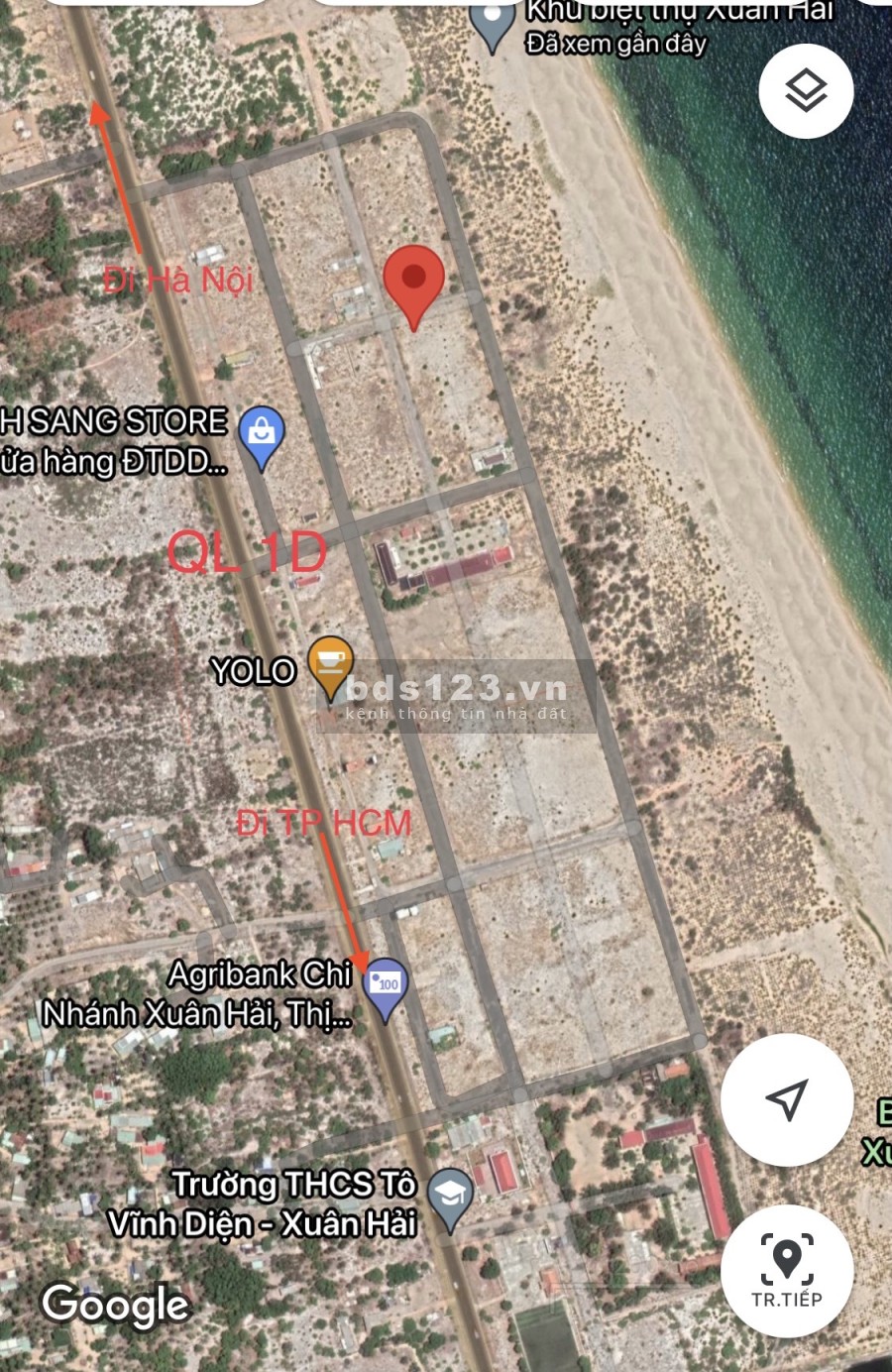Start Live View with TR.TIẾP button
892x1372 pixels.
(786, 1271)
